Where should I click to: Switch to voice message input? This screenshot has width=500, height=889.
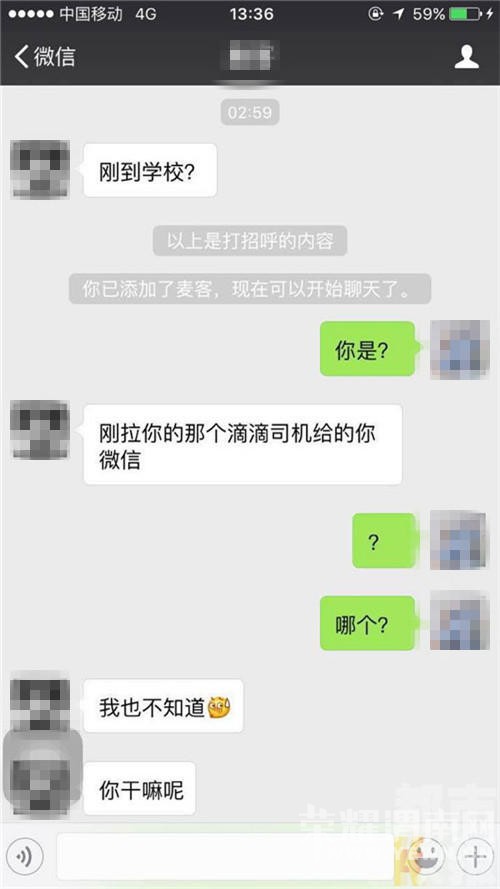[24, 856]
